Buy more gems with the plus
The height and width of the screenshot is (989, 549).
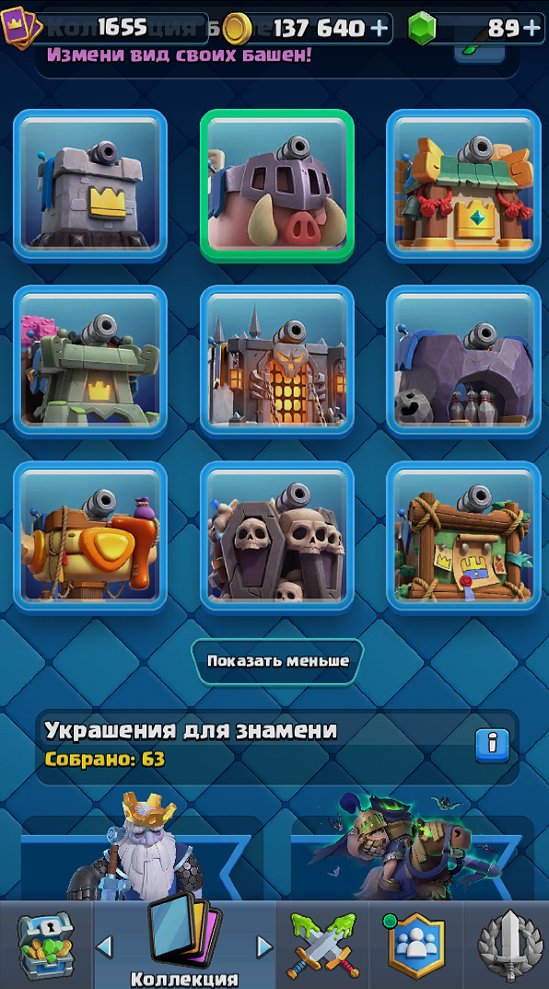(x=533, y=28)
